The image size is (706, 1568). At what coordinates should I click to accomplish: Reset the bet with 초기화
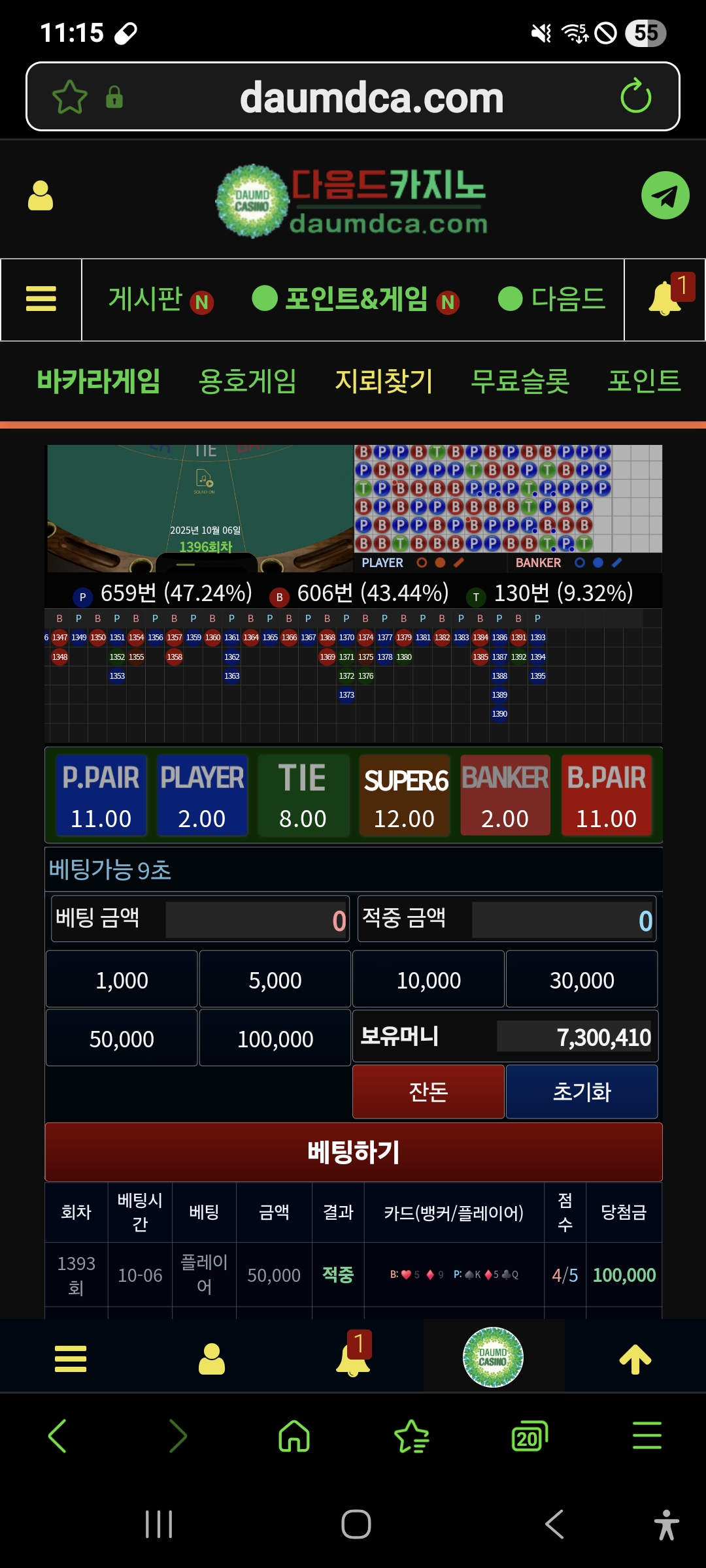[582, 1092]
